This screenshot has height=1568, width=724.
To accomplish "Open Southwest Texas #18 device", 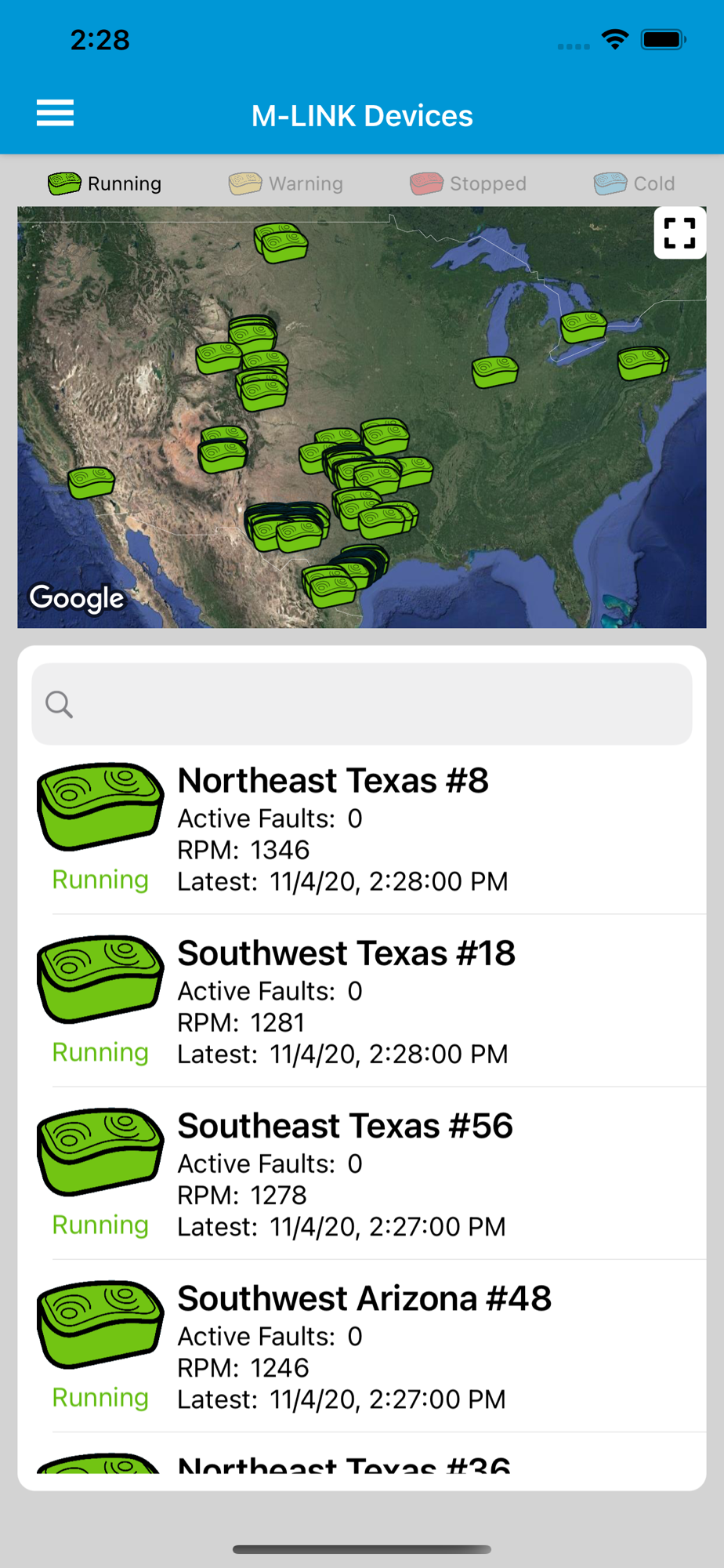I will 362,1001.
